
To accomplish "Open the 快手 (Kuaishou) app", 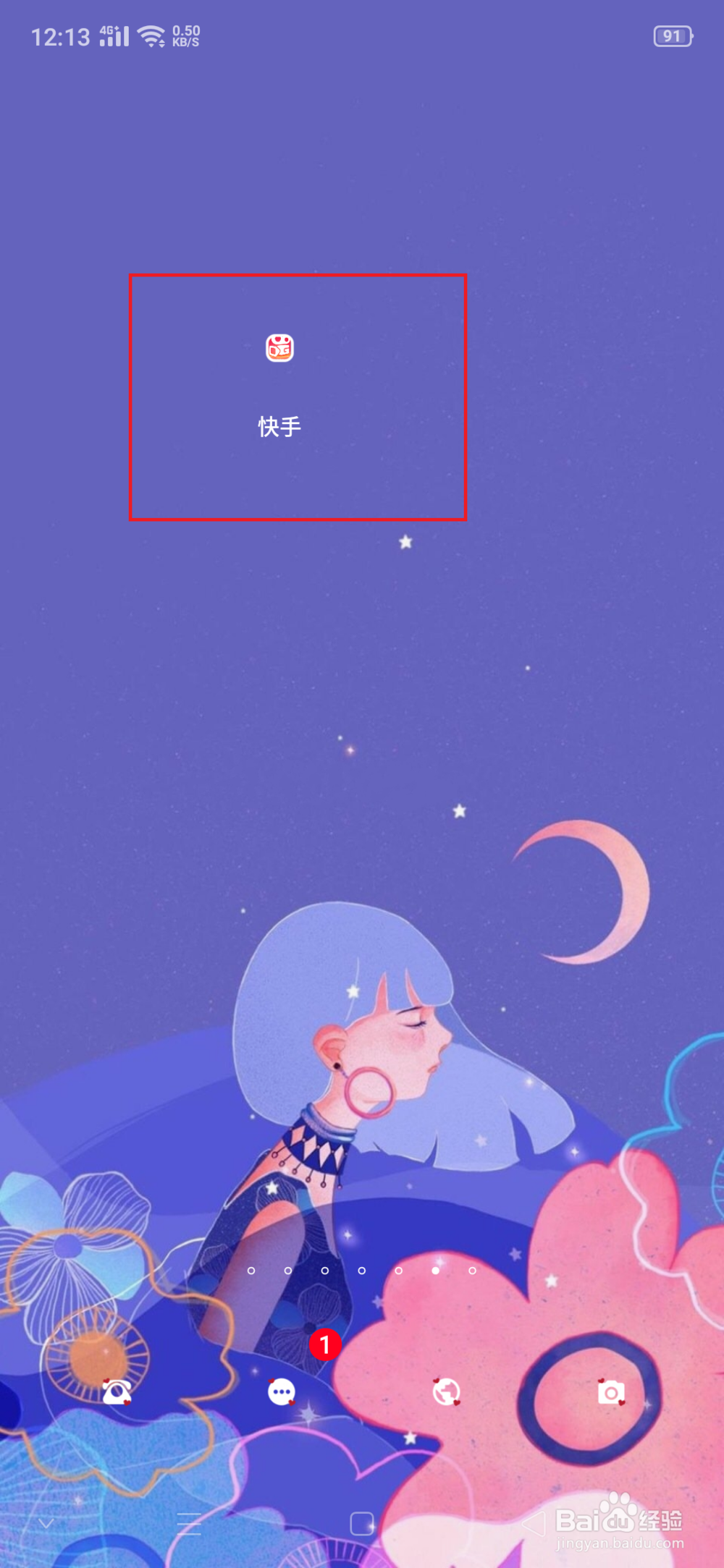I will click(281, 347).
